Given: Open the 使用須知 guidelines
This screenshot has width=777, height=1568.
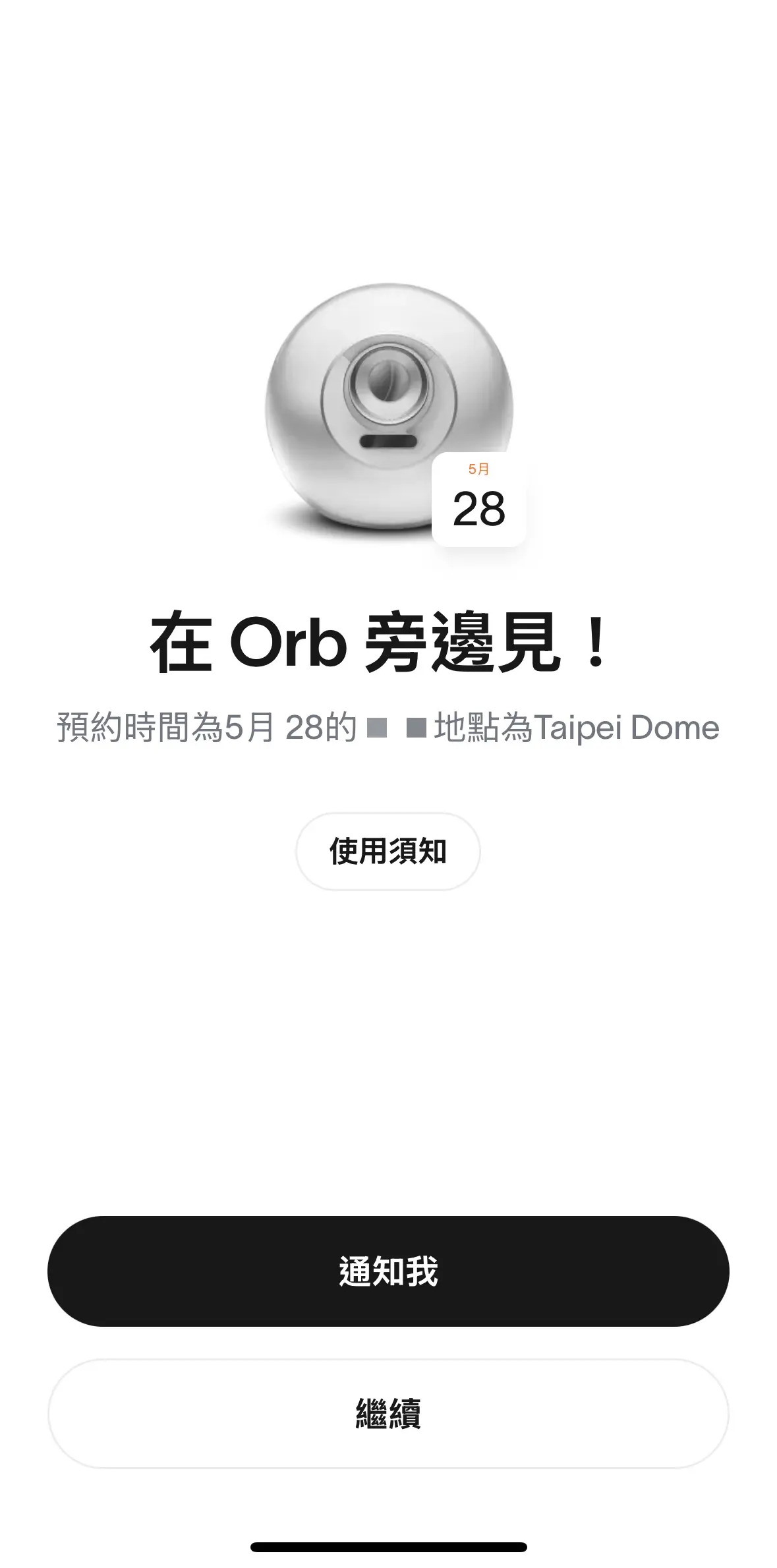Looking at the screenshot, I should 388,851.
